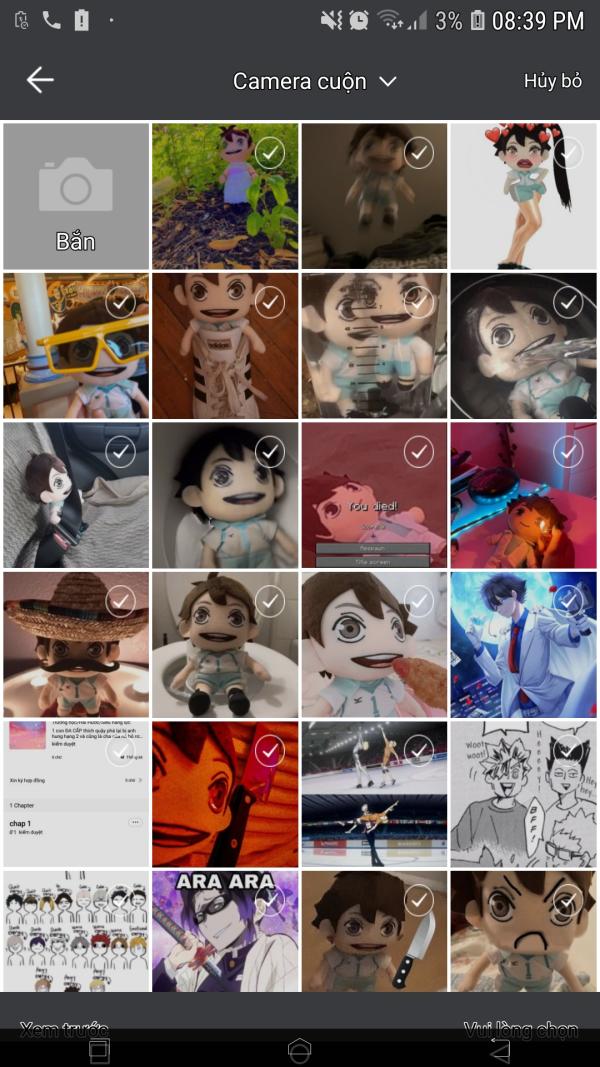
Task: Open the chap 1 screenshot thumbnail
Action: (75, 794)
